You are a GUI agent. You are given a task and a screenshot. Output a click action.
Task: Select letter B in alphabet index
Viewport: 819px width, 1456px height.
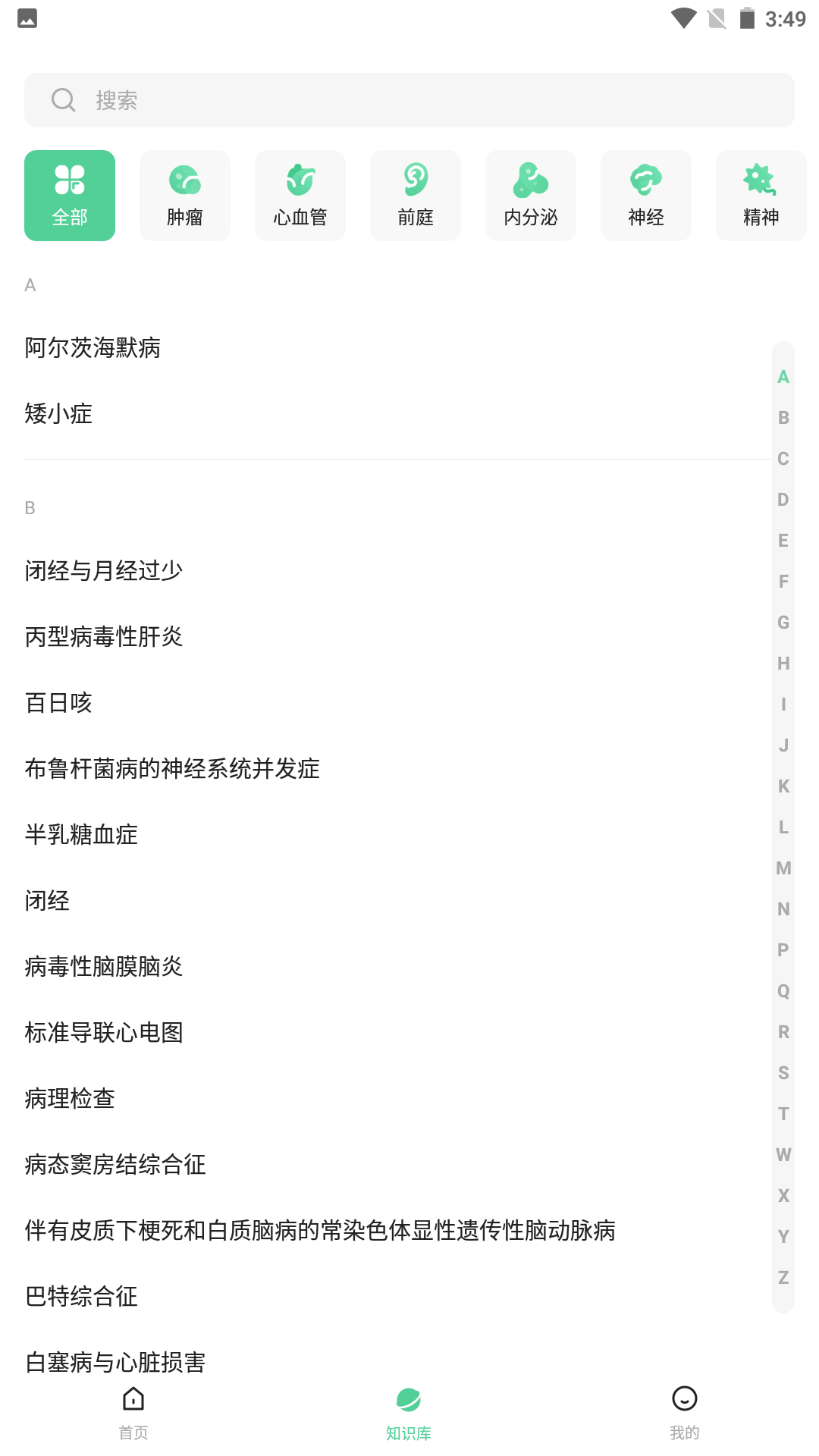pos(782,416)
